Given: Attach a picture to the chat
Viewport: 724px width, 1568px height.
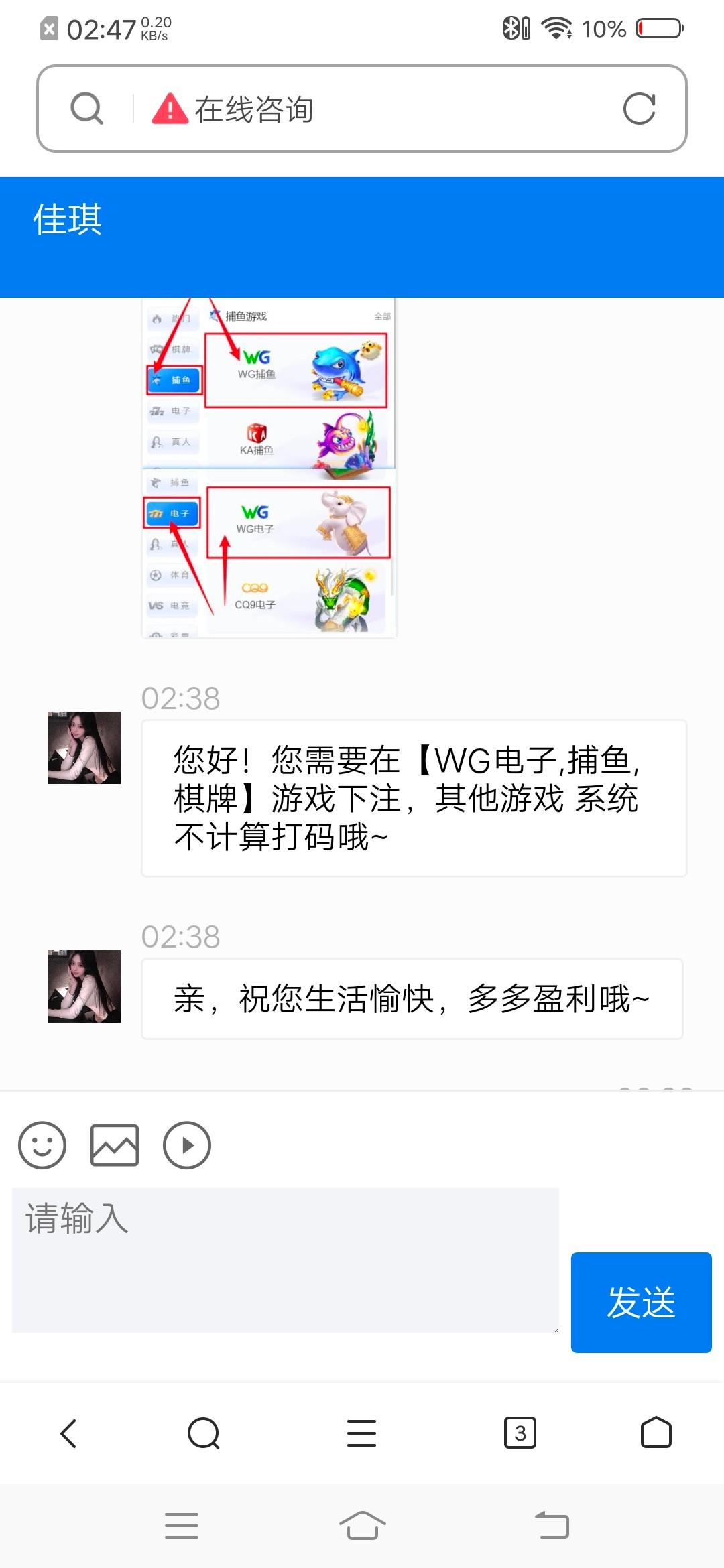Looking at the screenshot, I should pyautogui.click(x=115, y=1145).
